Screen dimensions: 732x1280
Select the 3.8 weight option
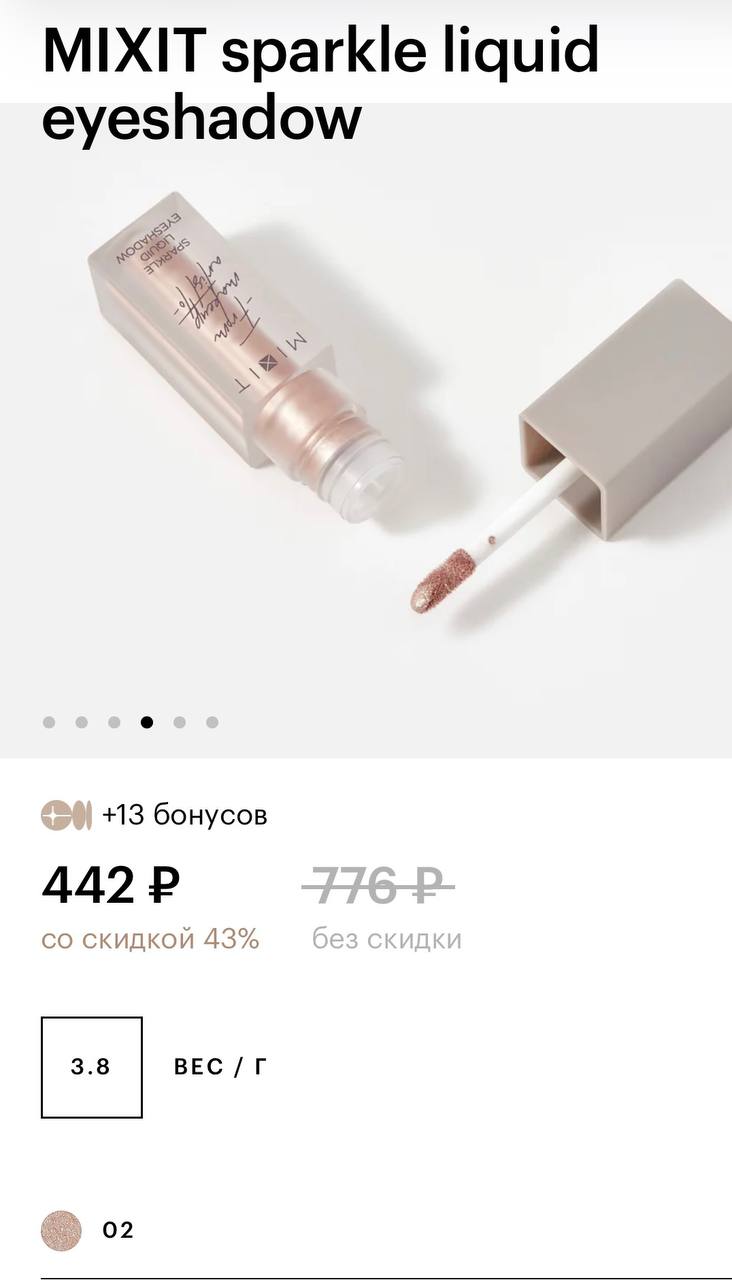click(x=91, y=1067)
